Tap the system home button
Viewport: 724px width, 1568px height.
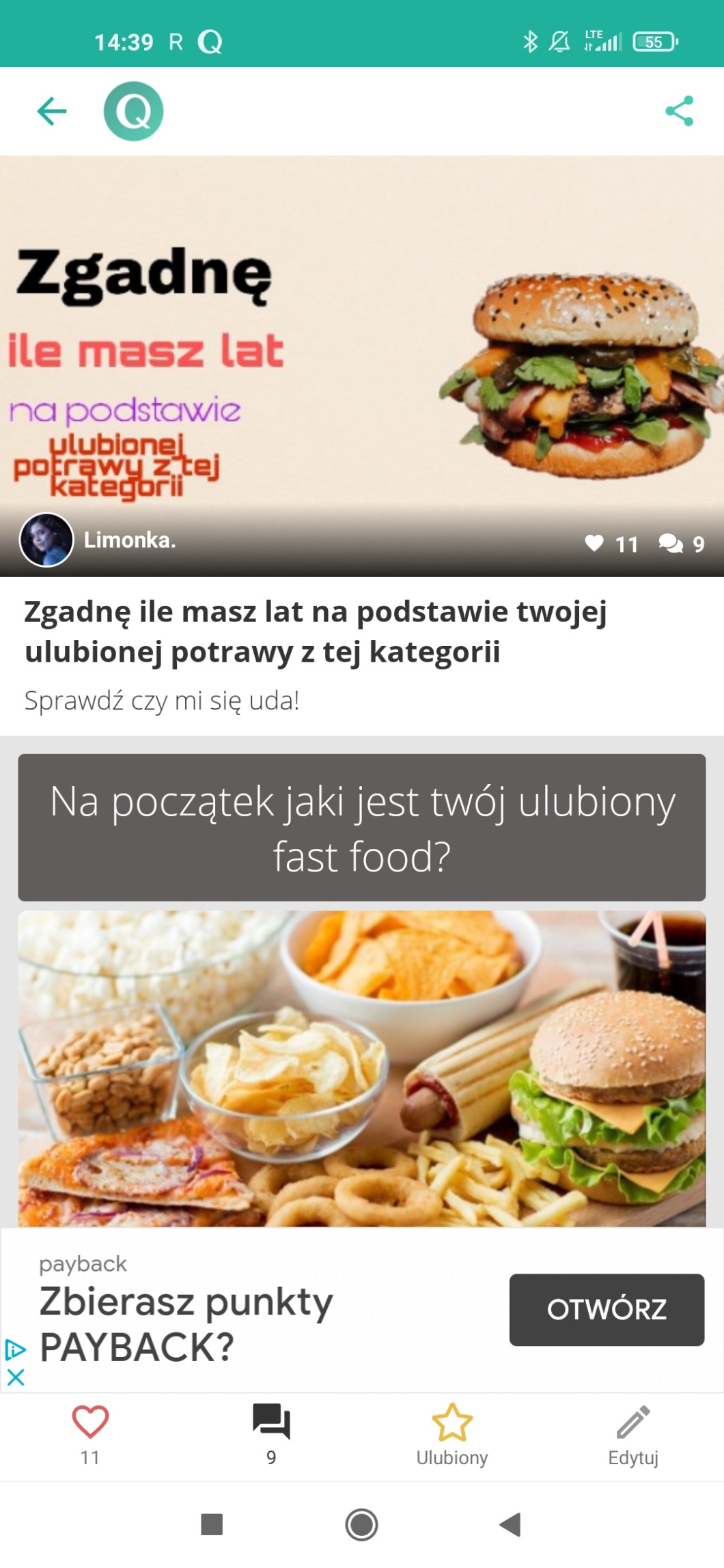pos(361,1524)
